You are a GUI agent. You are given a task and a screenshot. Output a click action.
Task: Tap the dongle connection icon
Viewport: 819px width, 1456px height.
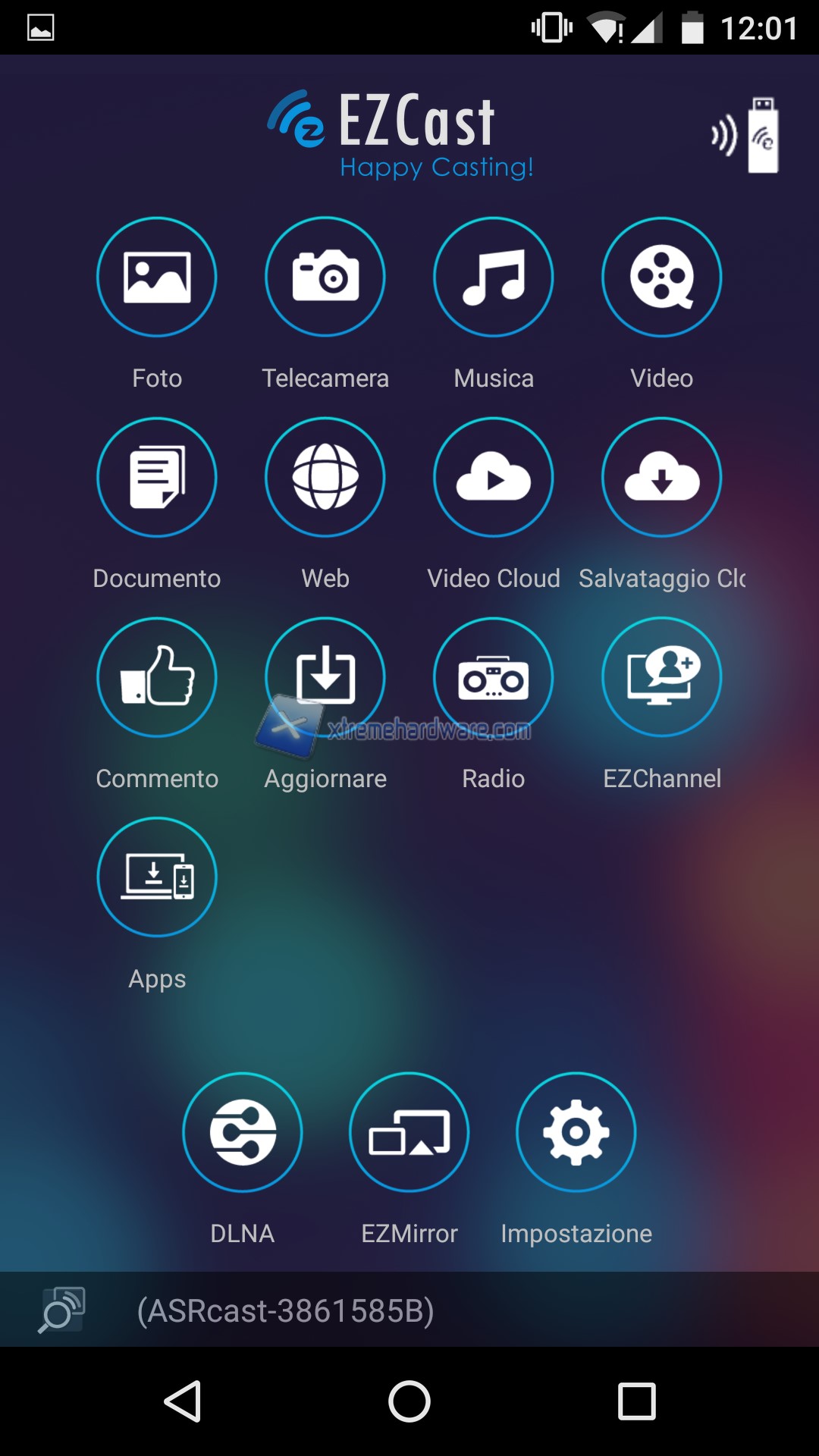point(747,136)
